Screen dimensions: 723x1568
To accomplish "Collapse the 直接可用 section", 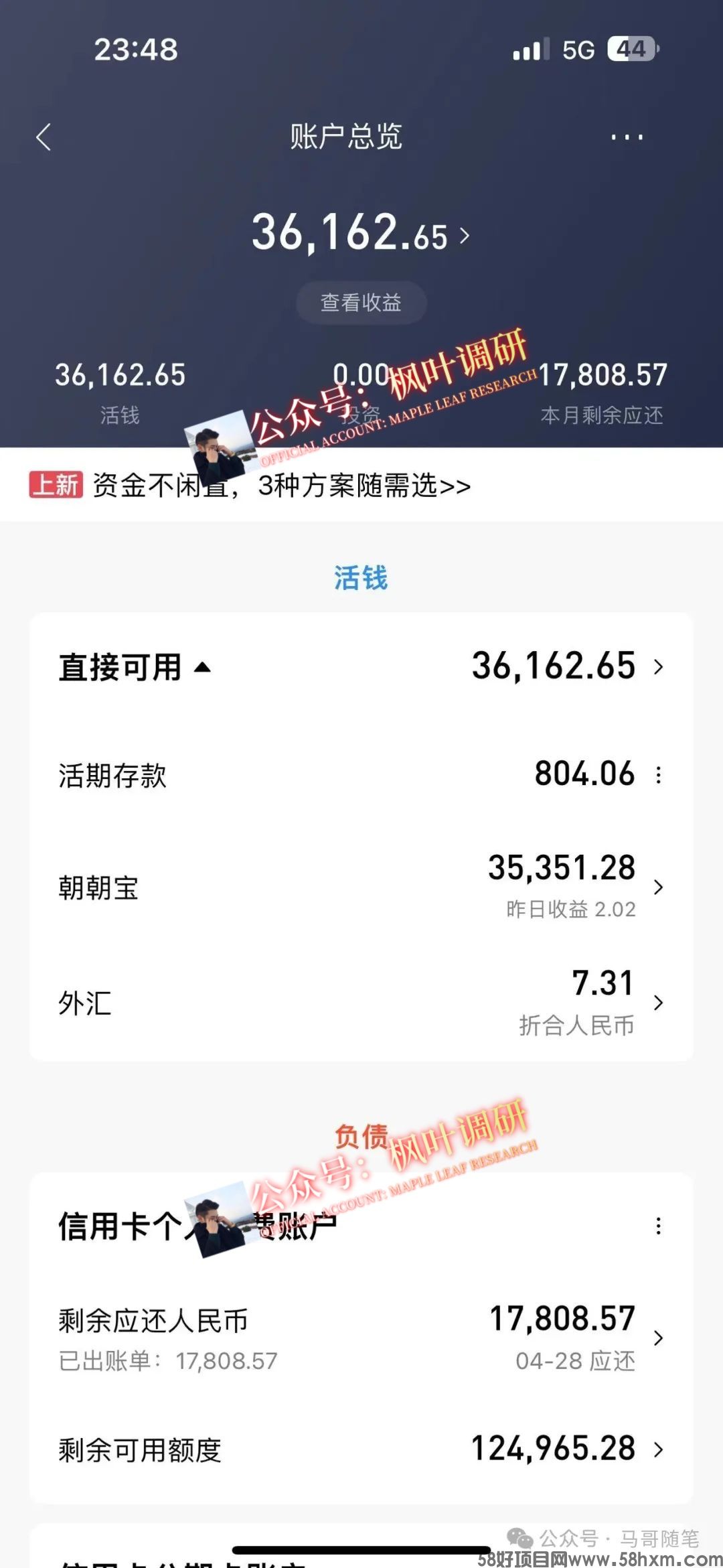I will 202,667.
